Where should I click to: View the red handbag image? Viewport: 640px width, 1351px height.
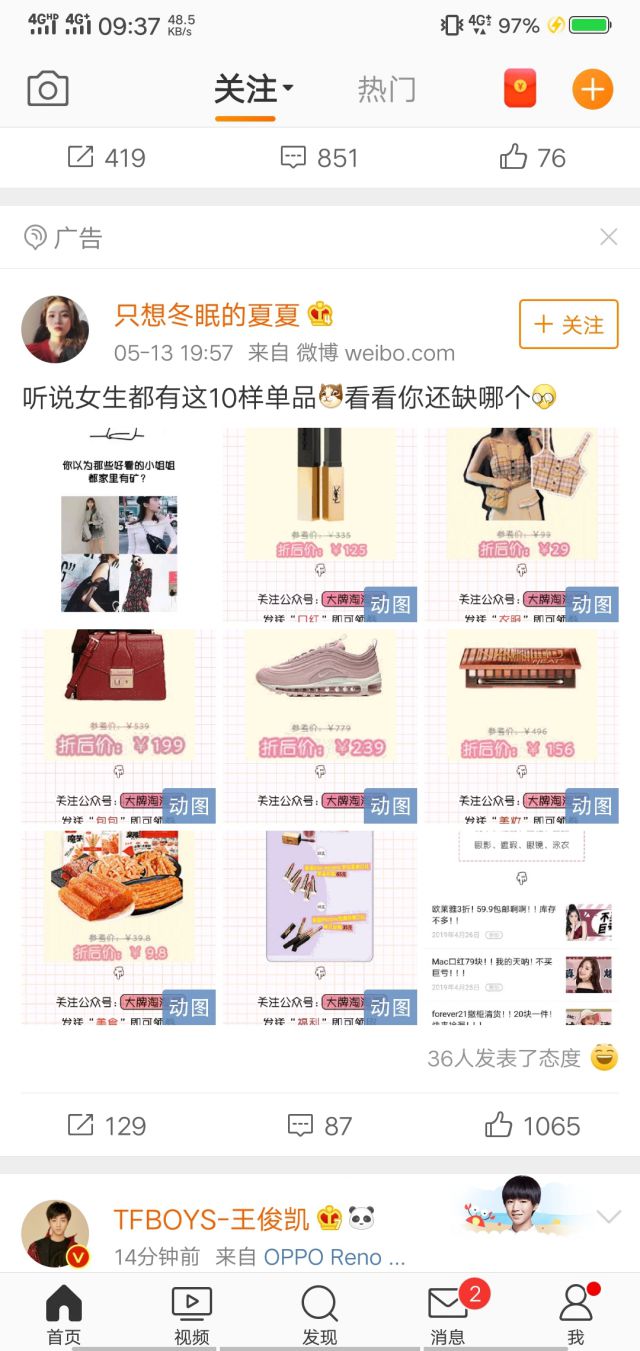[118, 725]
